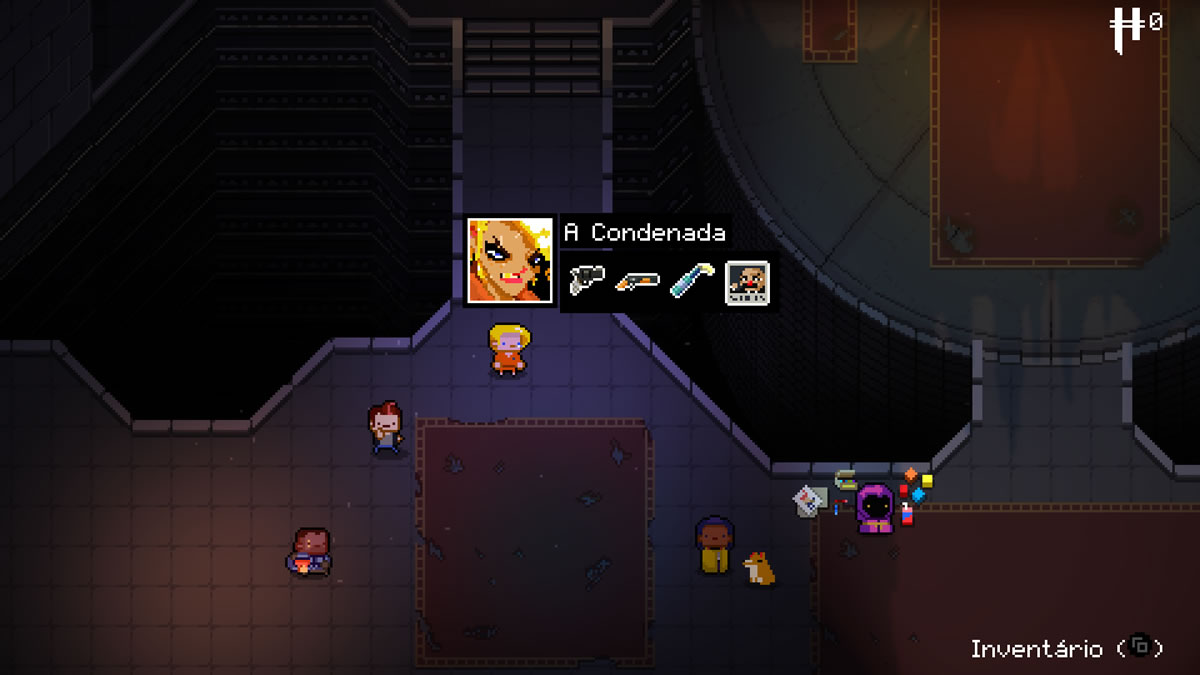Pick the helmeted character on the left floor
The image size is (1200, 675).
point(309,553)
